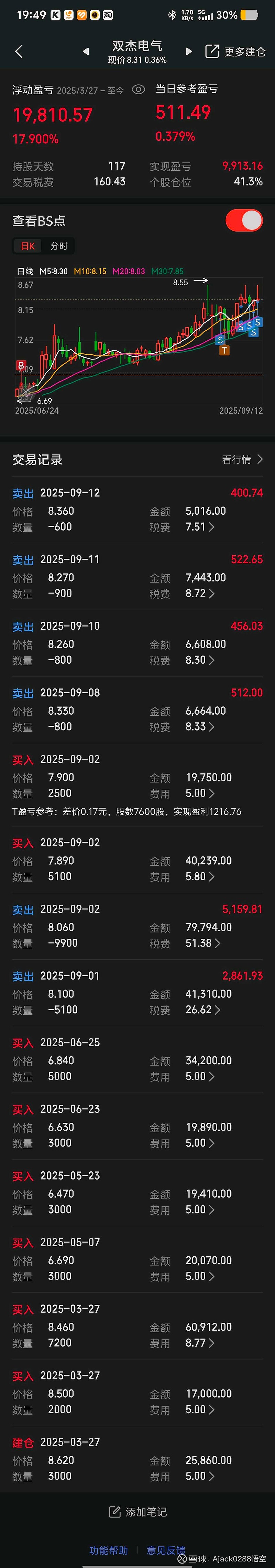Viewport: 275px width, 1568px height.
Task: Open 看行情 market quotes
Action: pyautogui.click(x=242, y=460)
